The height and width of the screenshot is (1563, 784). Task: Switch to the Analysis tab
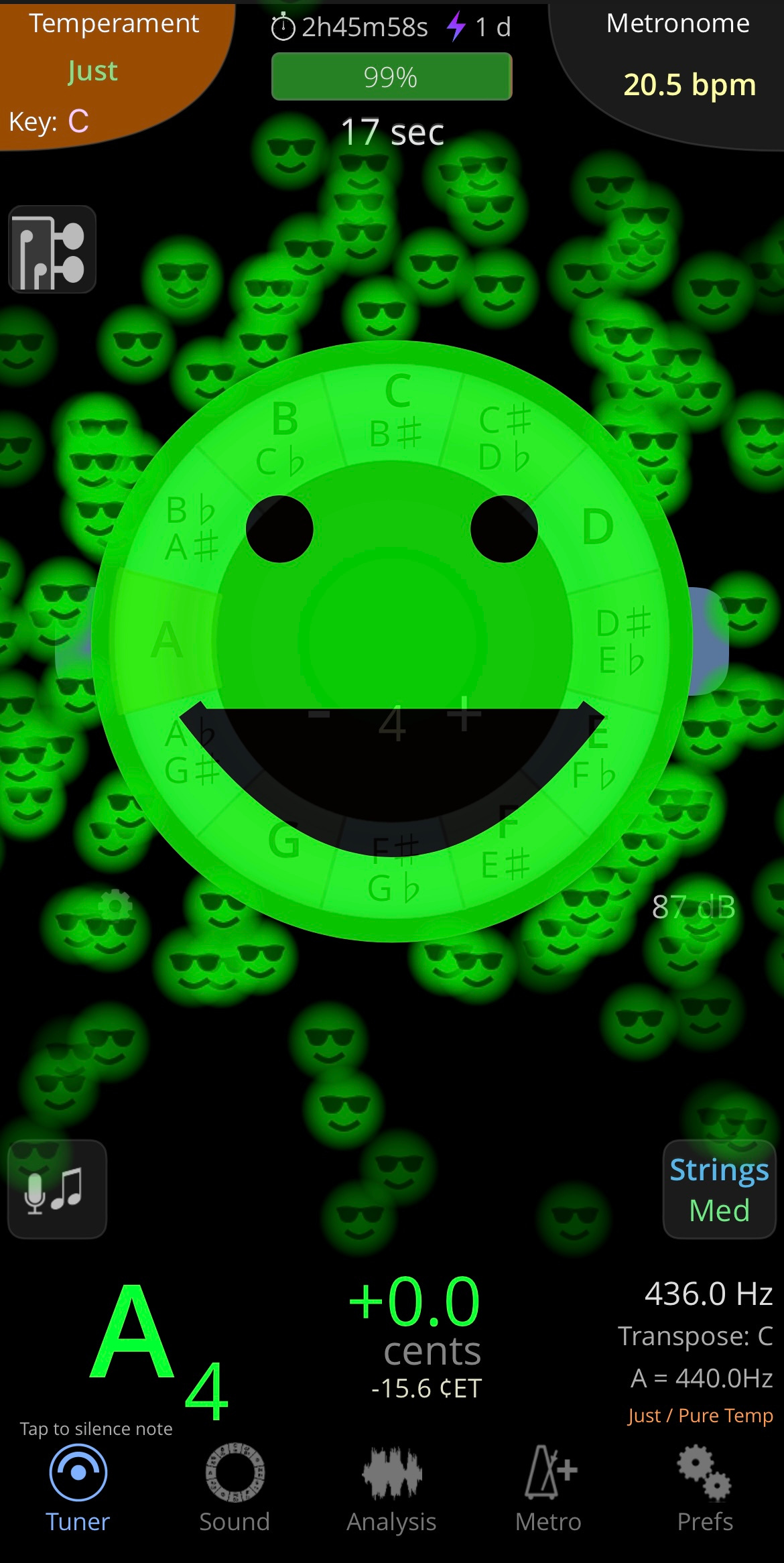pyautogui.click(x=391, y=1487)
